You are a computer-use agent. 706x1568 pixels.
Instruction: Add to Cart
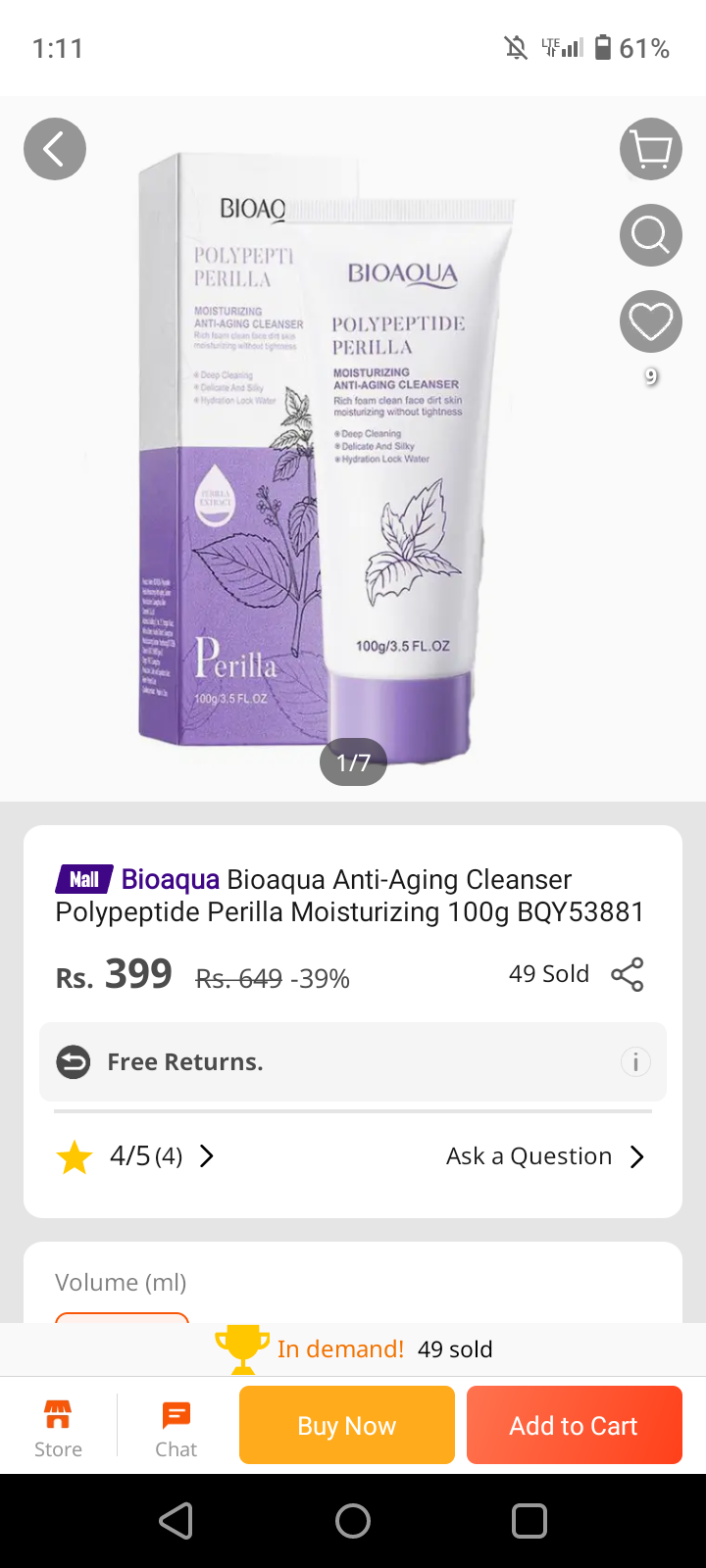(575, 1425)
